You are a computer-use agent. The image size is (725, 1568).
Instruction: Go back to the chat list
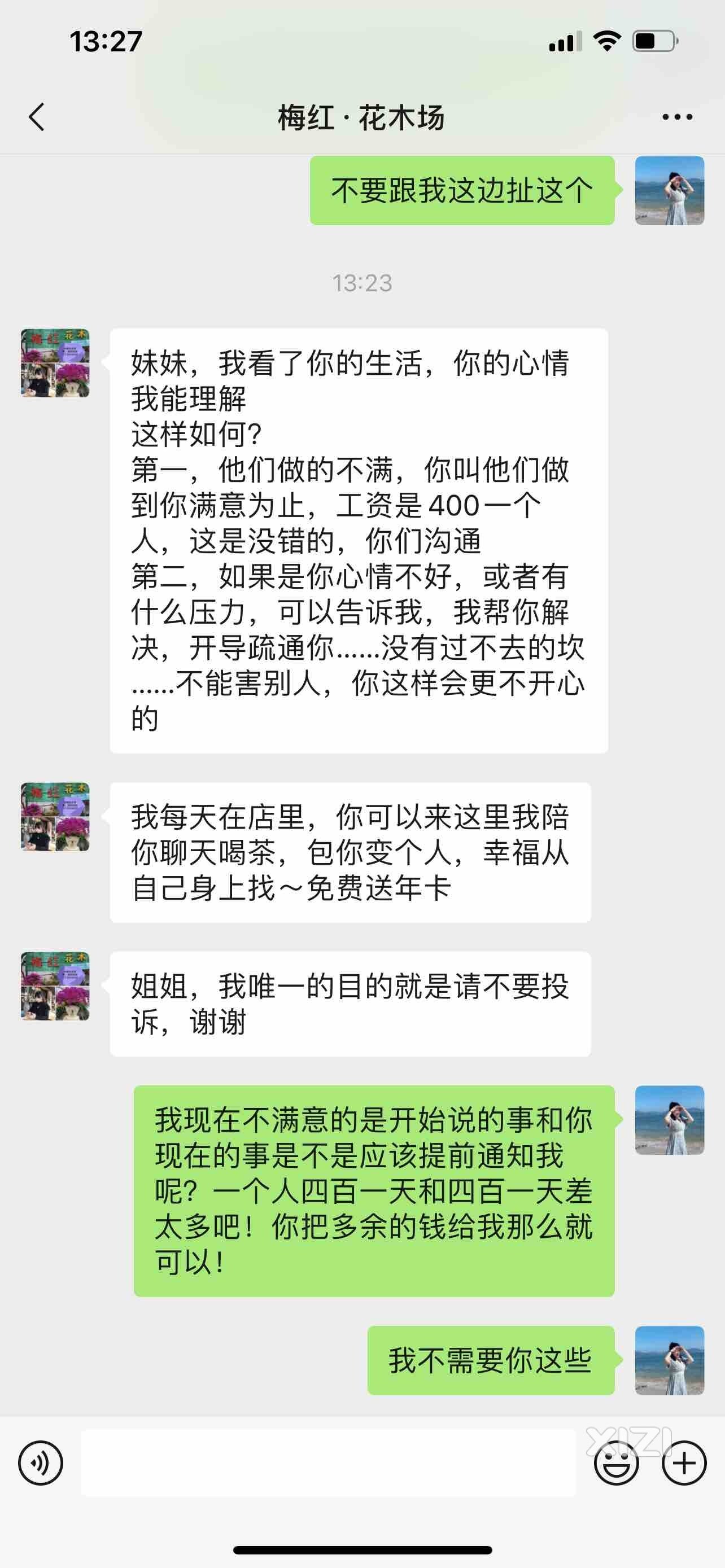click(x=37, y=117)
